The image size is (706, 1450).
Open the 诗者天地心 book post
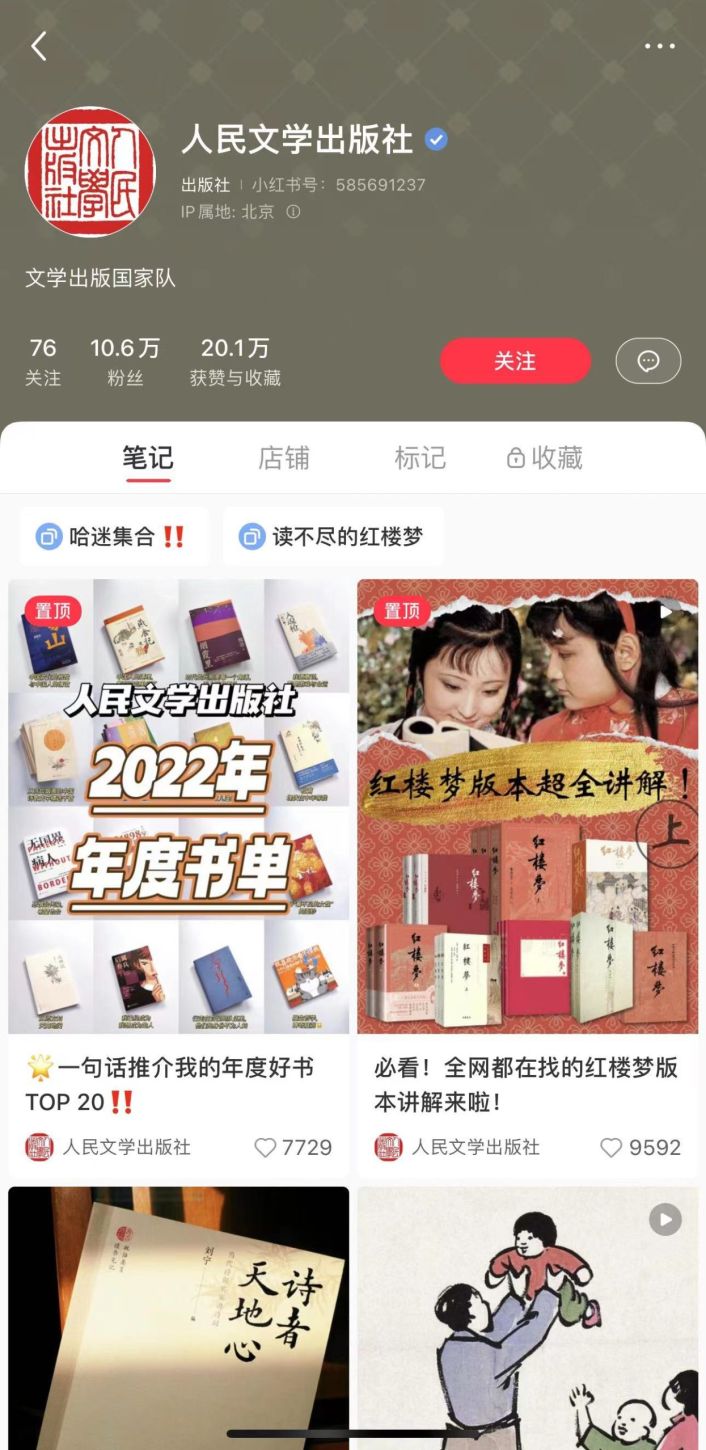tap(179, 1315)
